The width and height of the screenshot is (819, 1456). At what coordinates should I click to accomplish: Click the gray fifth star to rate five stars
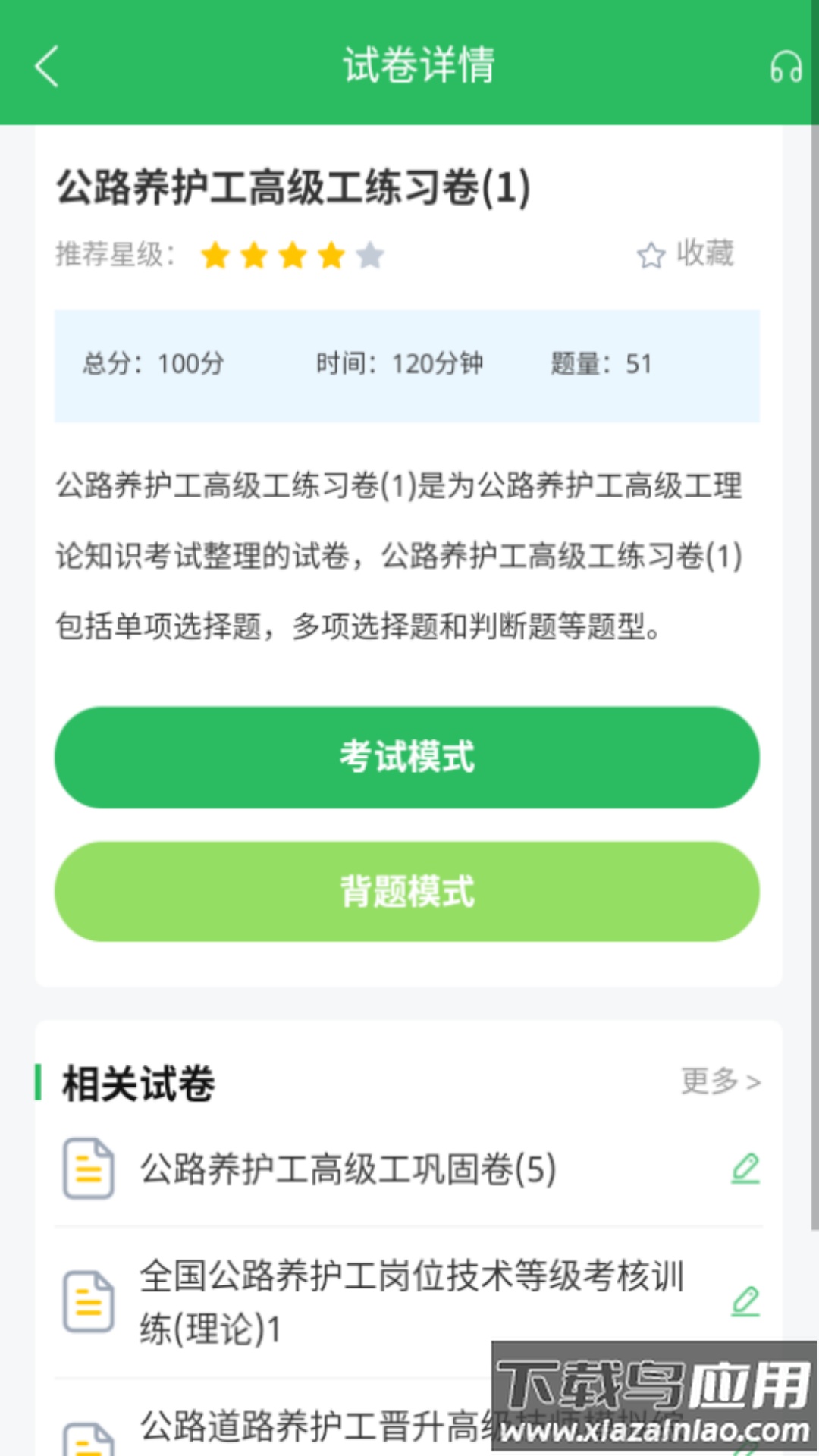tap(369, 256)
